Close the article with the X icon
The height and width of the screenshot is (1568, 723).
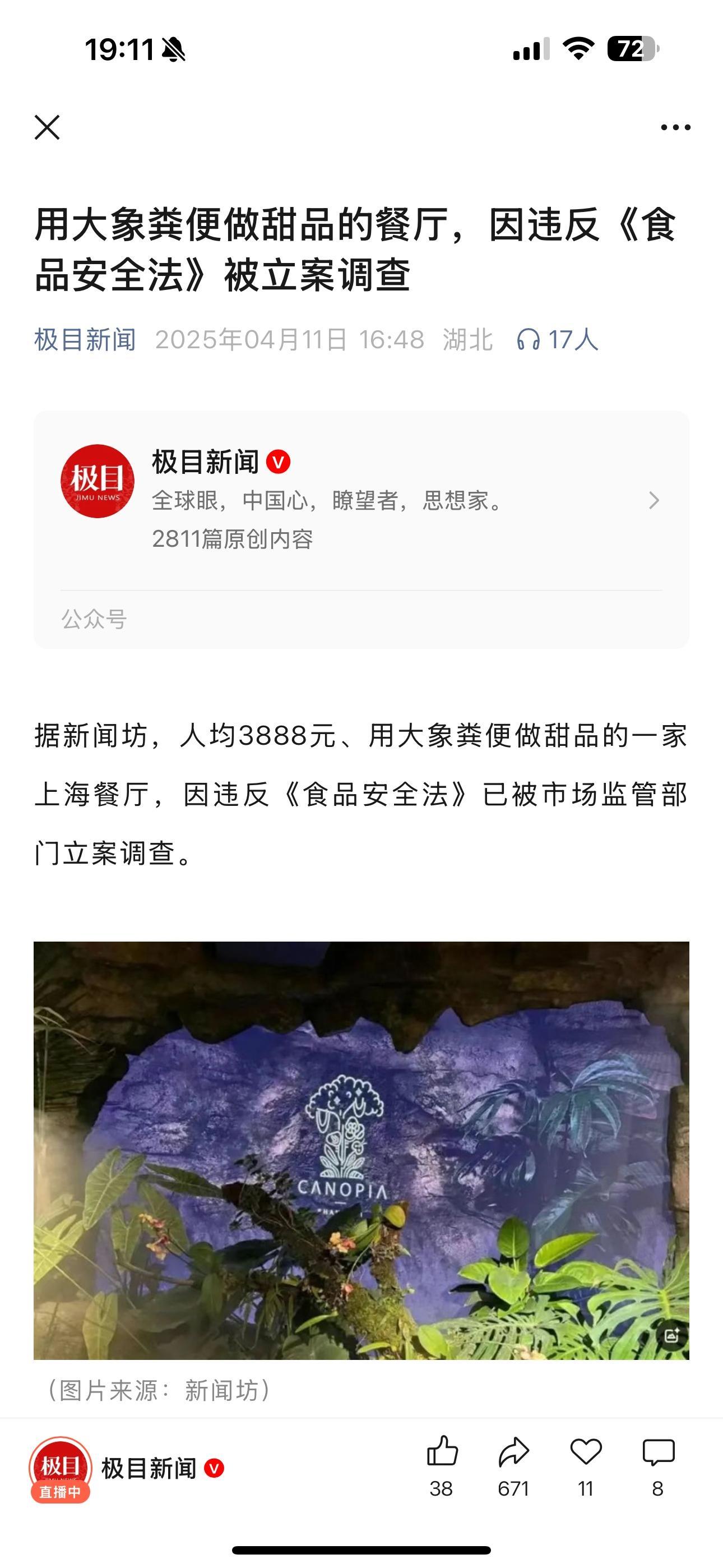coord(47,127)
